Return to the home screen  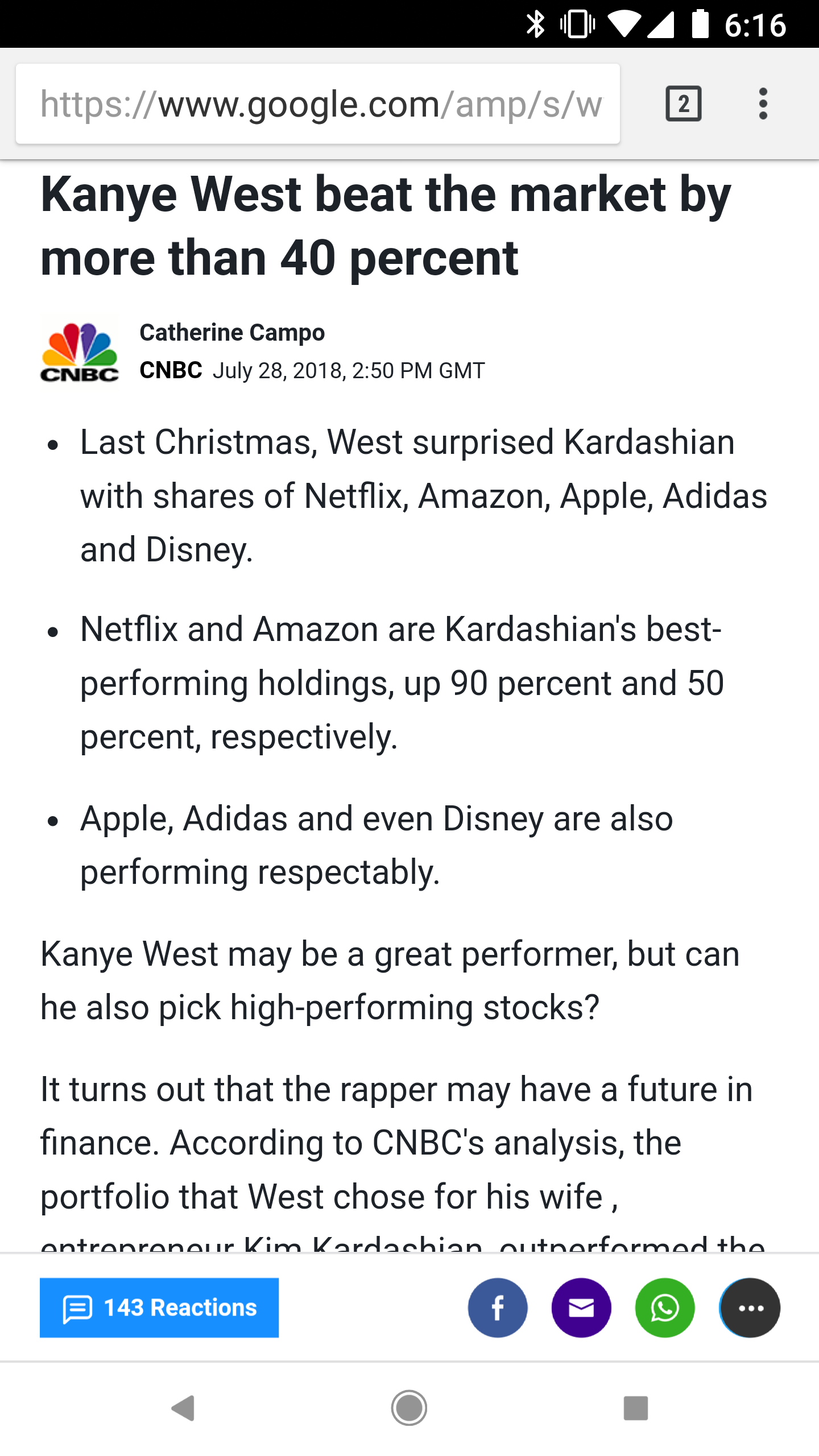(409, 1408)
